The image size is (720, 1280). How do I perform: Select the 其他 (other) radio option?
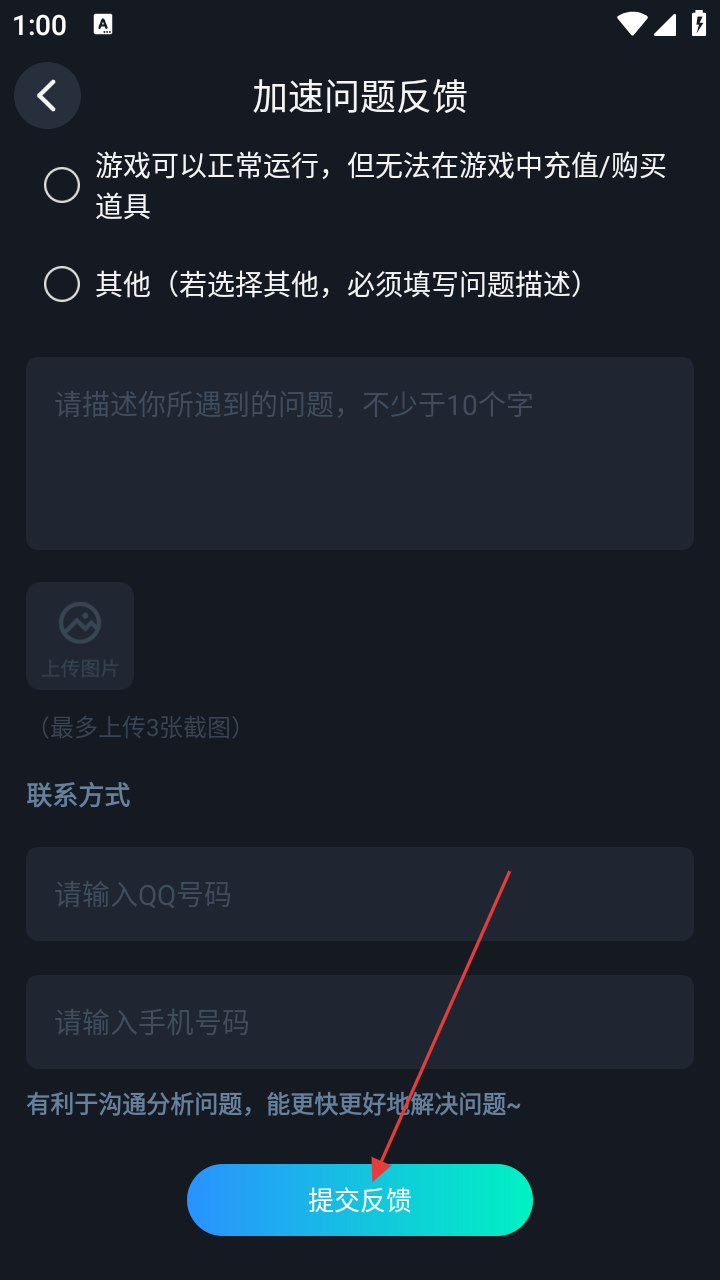pos(62,284)
